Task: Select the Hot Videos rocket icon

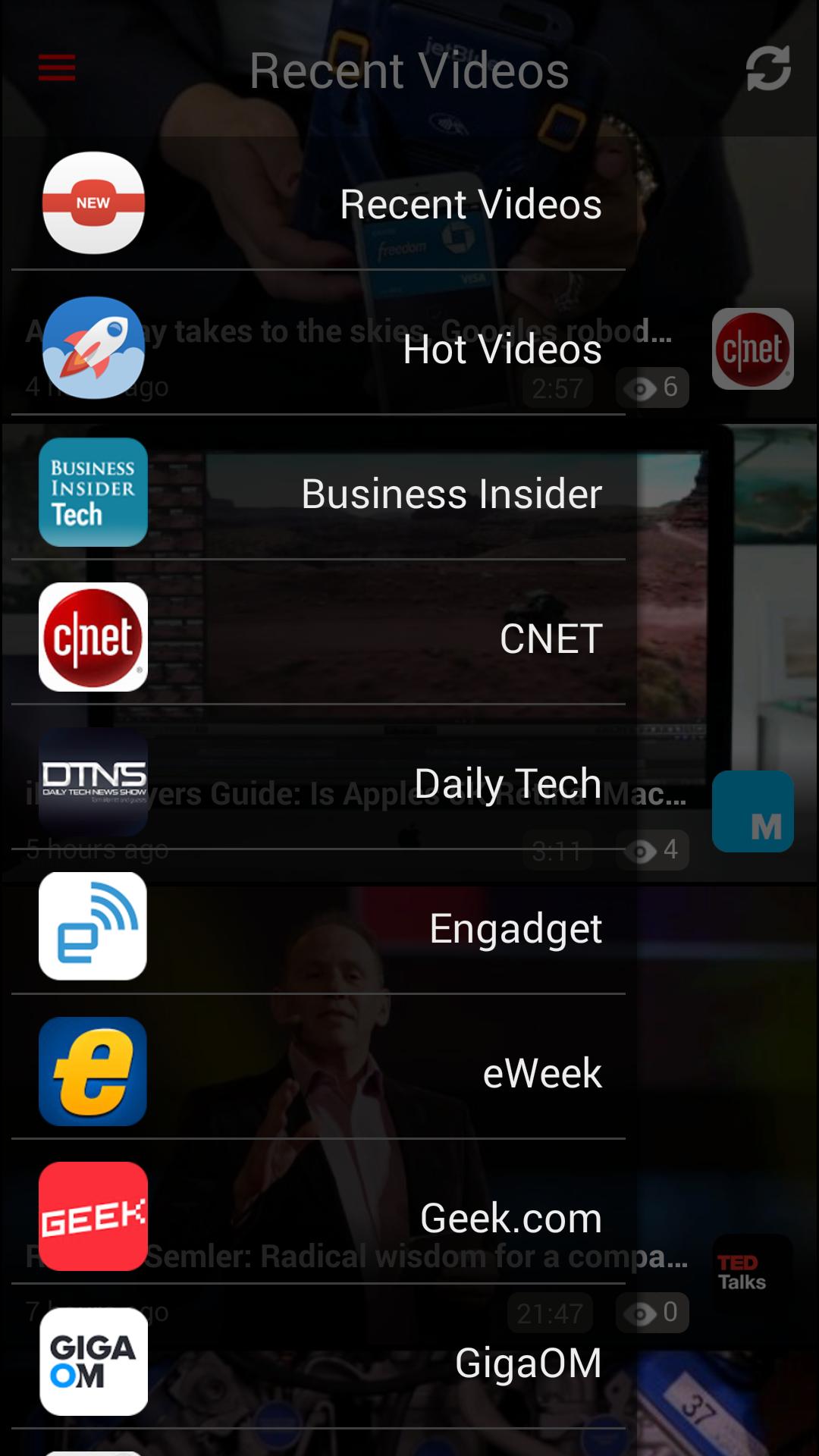Action: pos(93,350)
